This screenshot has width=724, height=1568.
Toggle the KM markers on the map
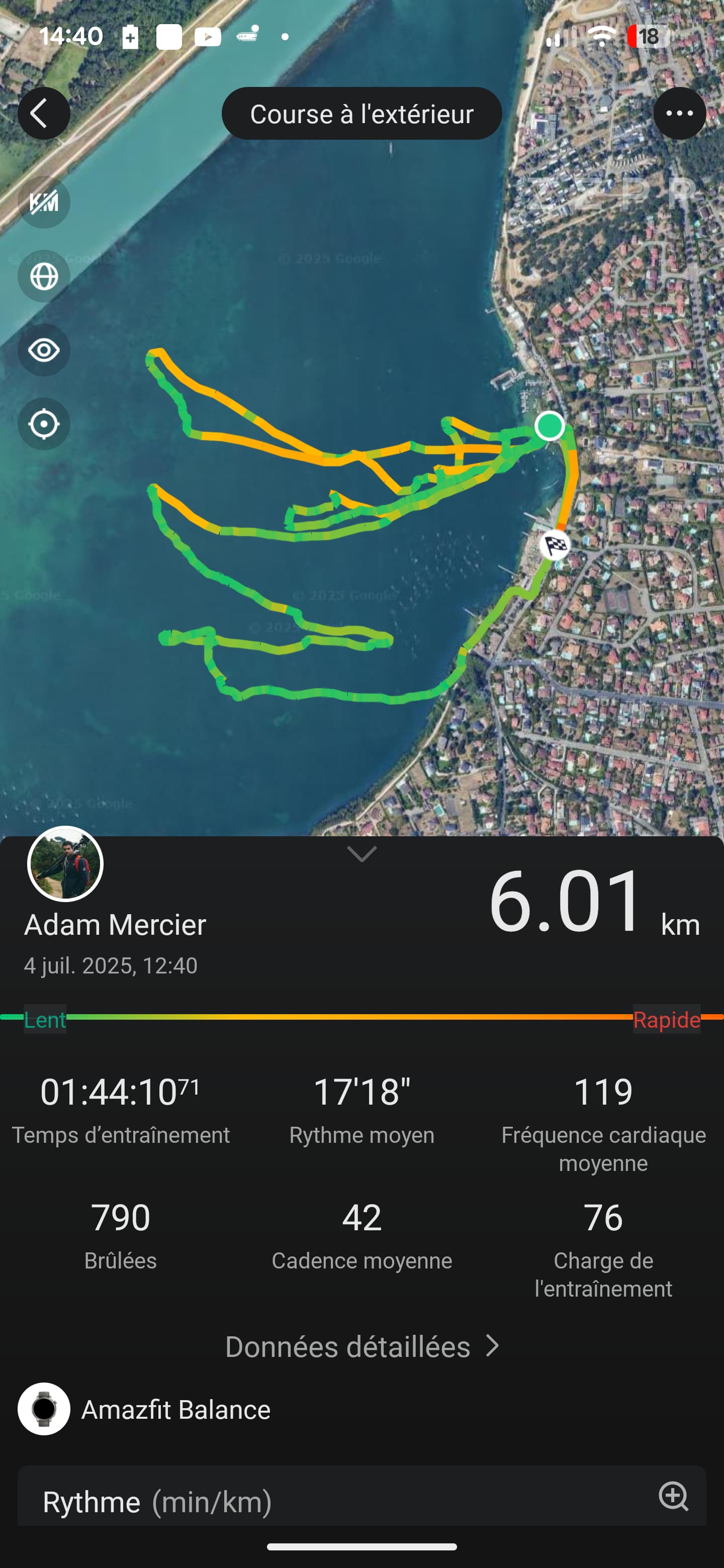[44, 202]
